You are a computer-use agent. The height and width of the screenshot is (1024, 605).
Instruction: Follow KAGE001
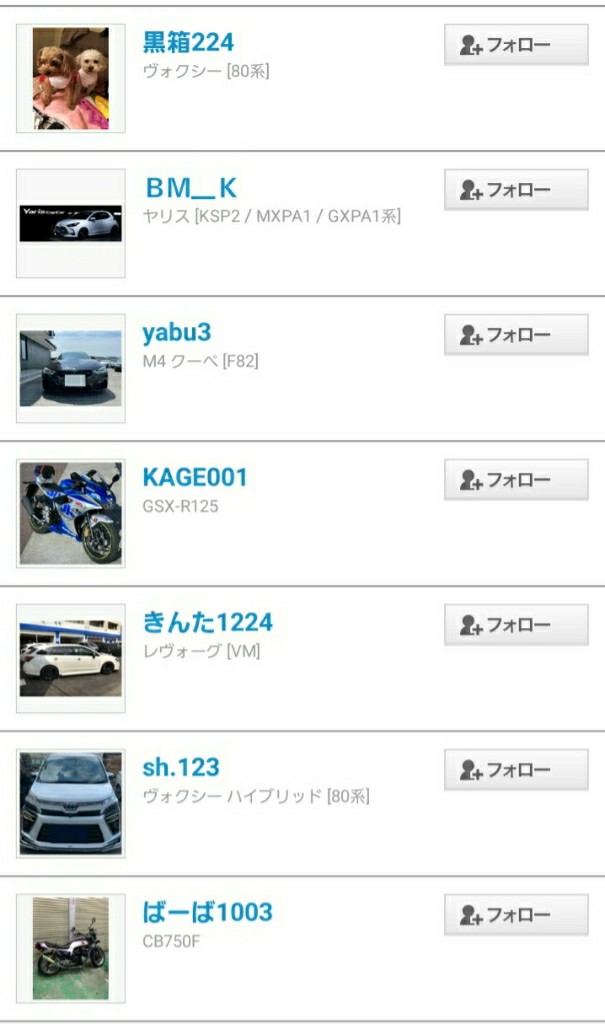pos(516,480)
